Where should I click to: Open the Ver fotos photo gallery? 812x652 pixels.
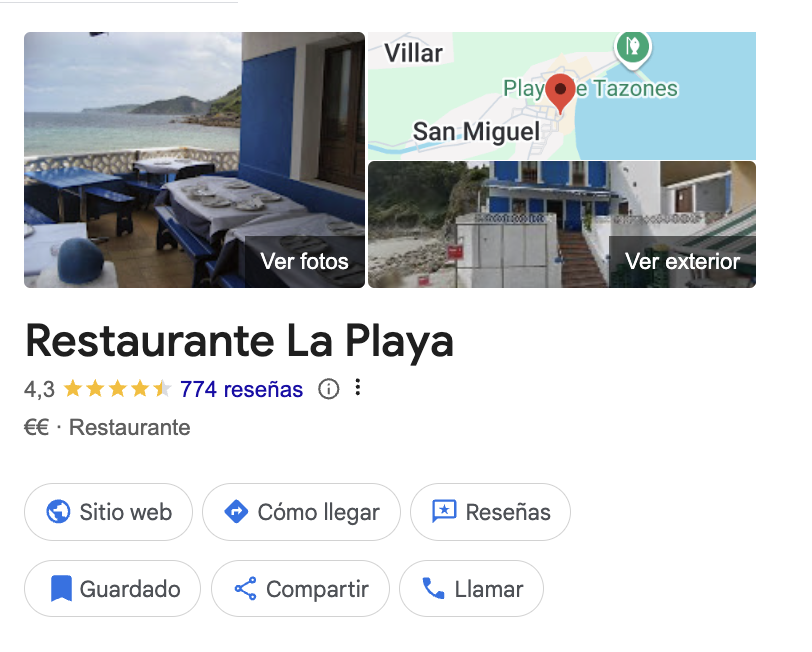[x=195, y=160]
